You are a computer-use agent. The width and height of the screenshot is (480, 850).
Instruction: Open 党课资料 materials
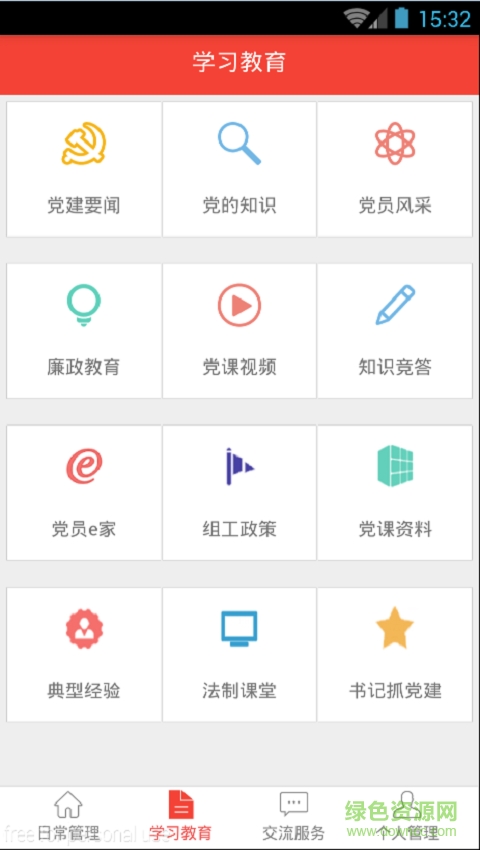(395, 493)
